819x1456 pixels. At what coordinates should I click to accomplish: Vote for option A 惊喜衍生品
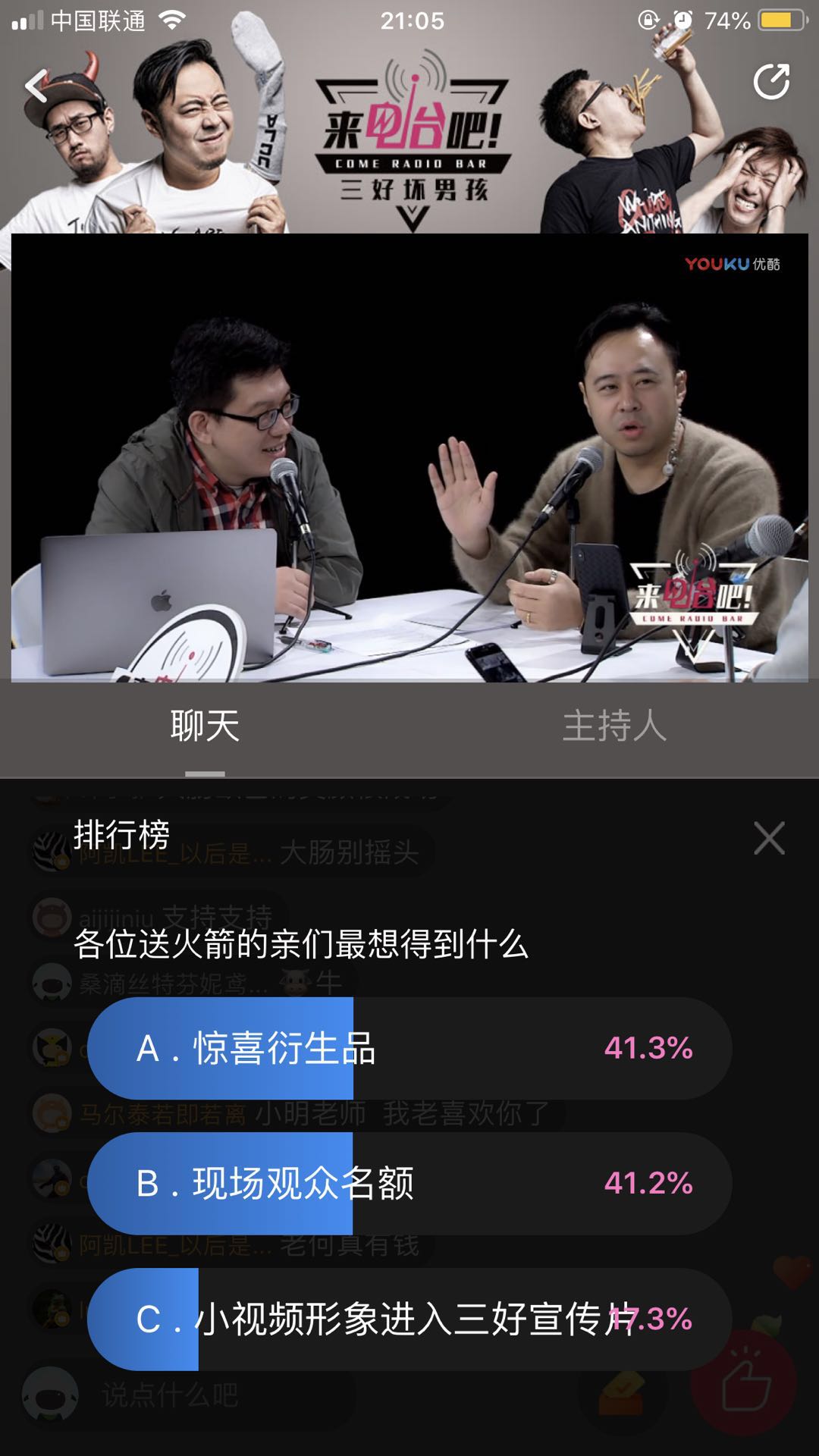pos(409,1048)
